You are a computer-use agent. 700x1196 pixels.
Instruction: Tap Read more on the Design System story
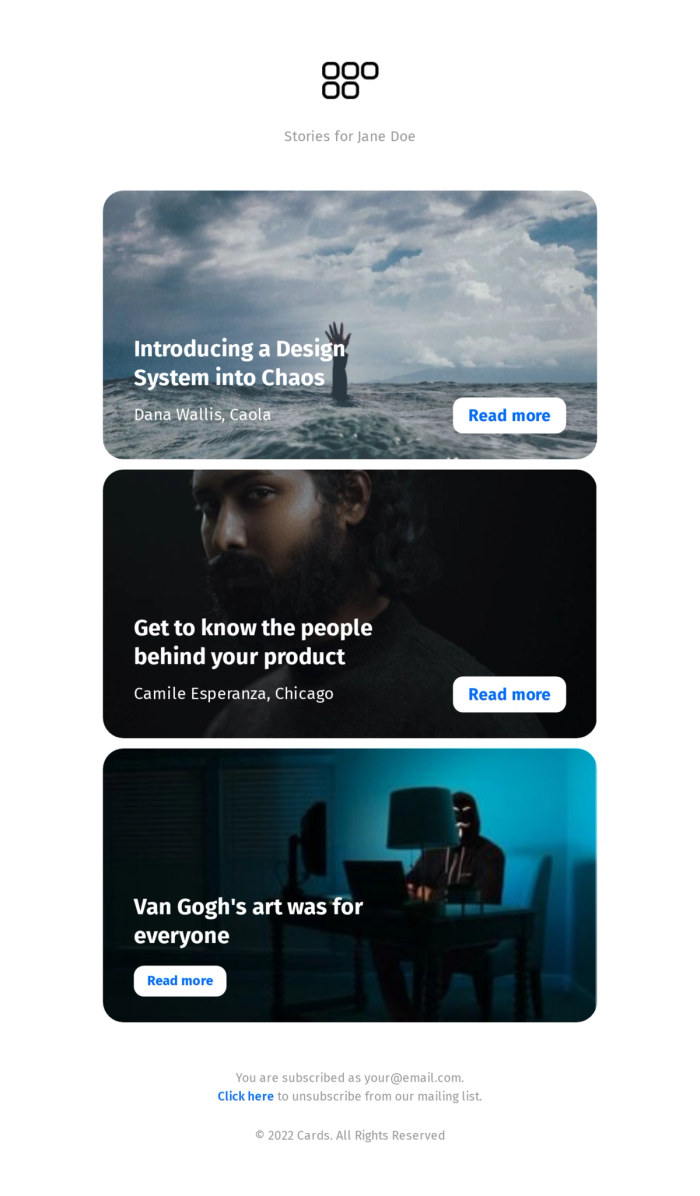coord(509,415)
